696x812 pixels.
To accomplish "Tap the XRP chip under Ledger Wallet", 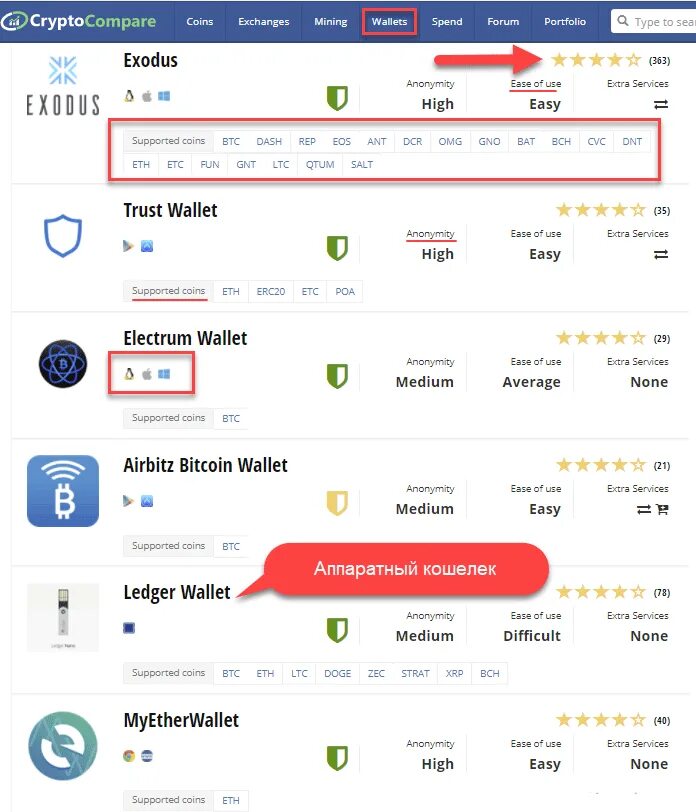I will coord(455,674).
